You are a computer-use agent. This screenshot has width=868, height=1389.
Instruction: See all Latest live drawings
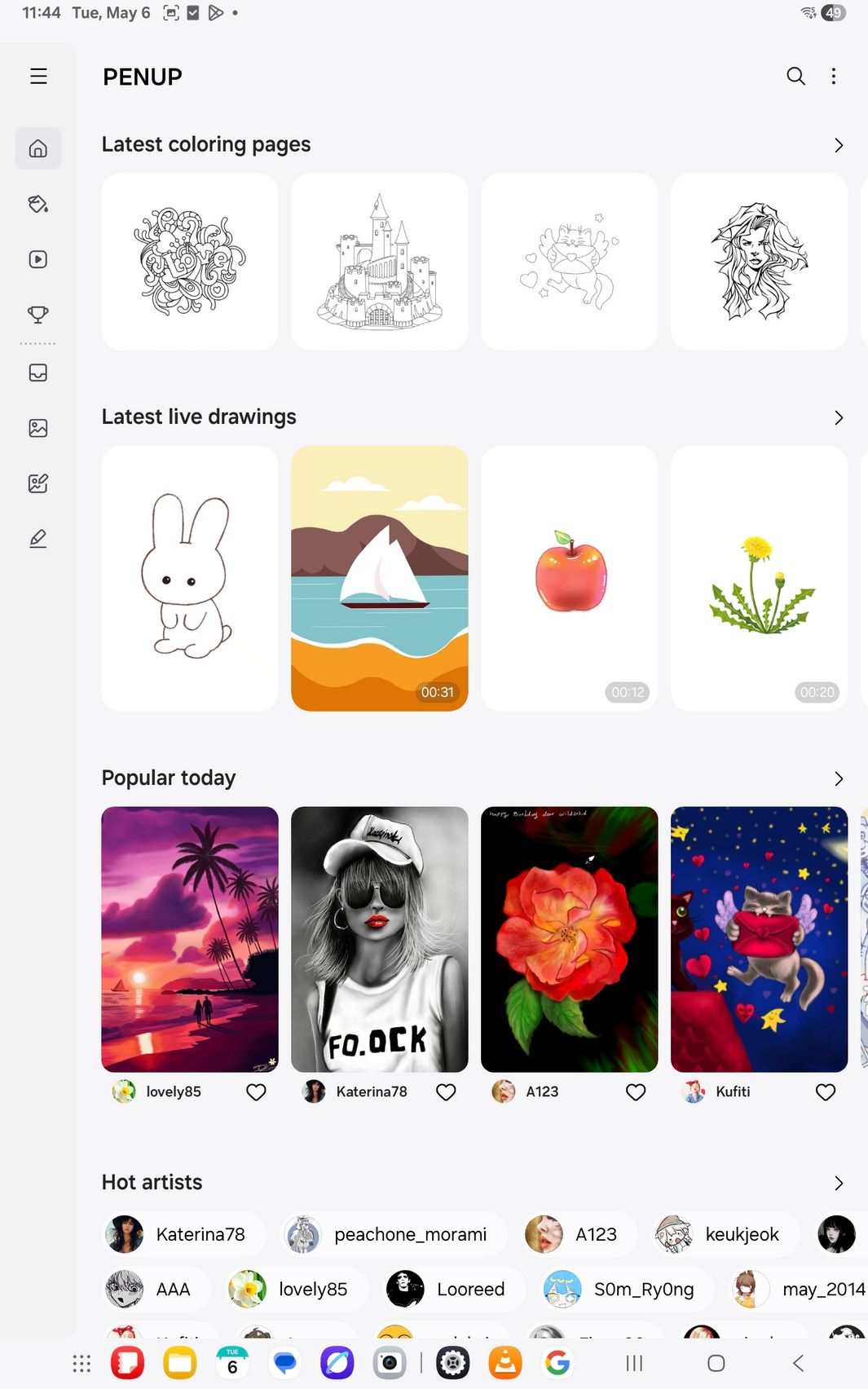click(839, 417)
